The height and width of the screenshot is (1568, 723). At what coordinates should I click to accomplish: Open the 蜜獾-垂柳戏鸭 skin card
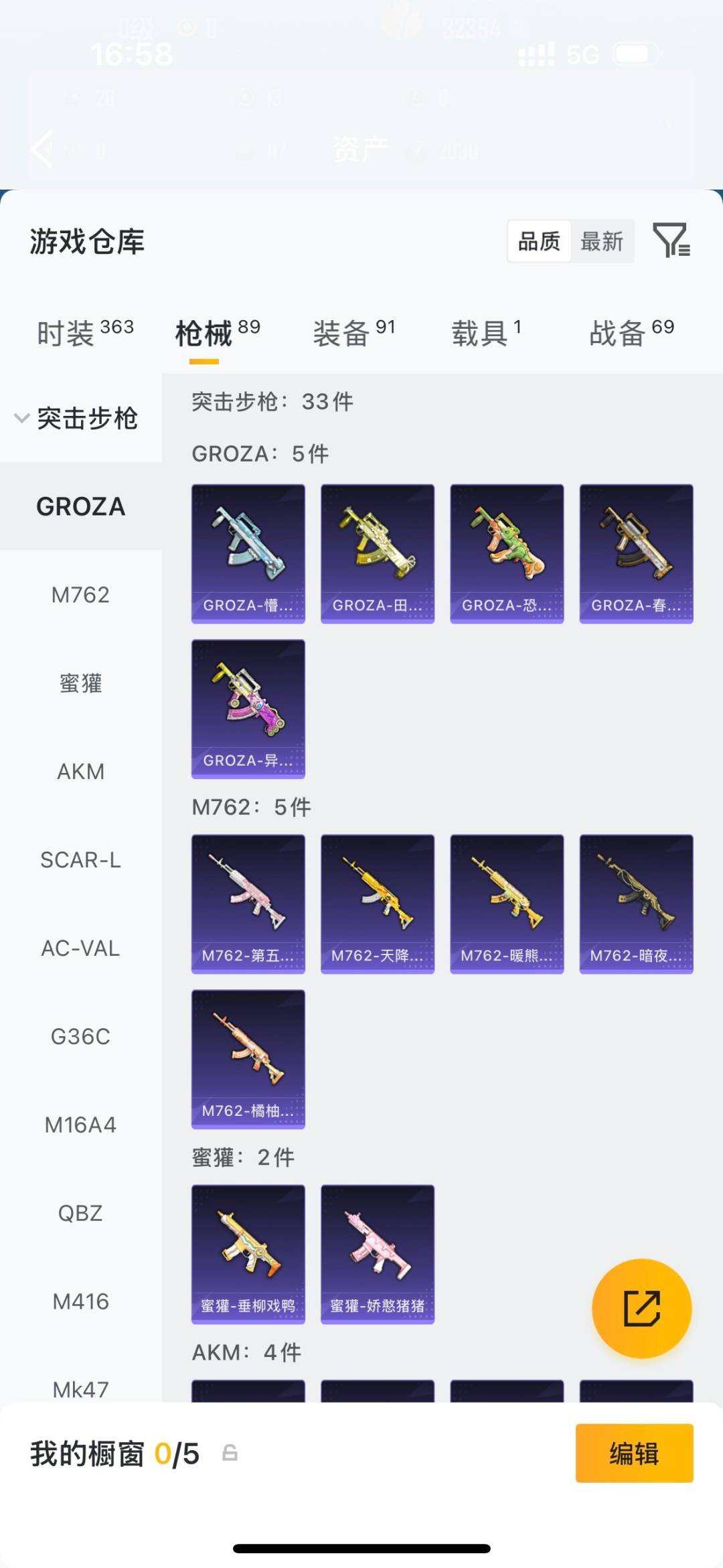pyautogui.click(x=248, y=1254)
